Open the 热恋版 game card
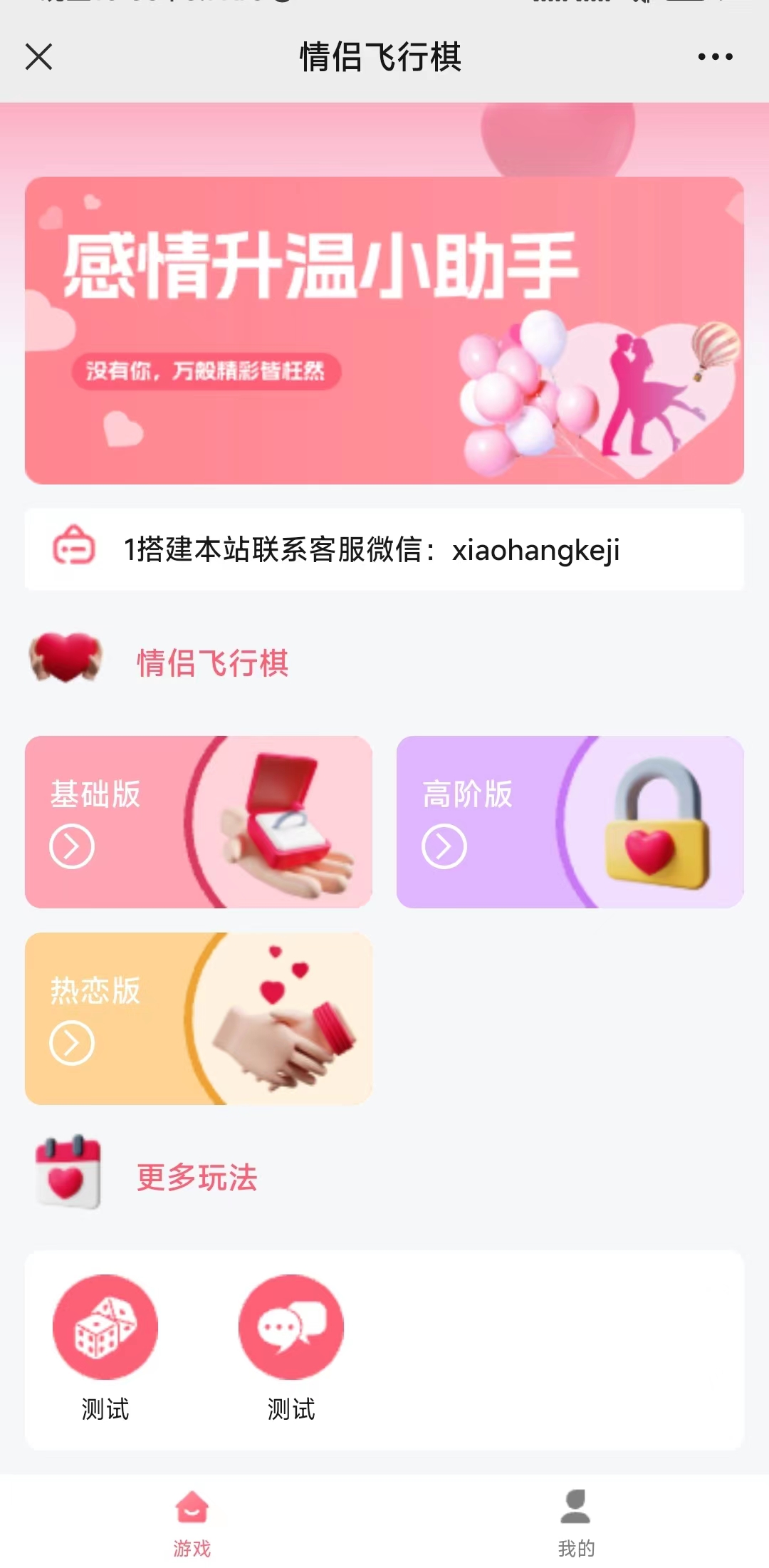 199,1019
